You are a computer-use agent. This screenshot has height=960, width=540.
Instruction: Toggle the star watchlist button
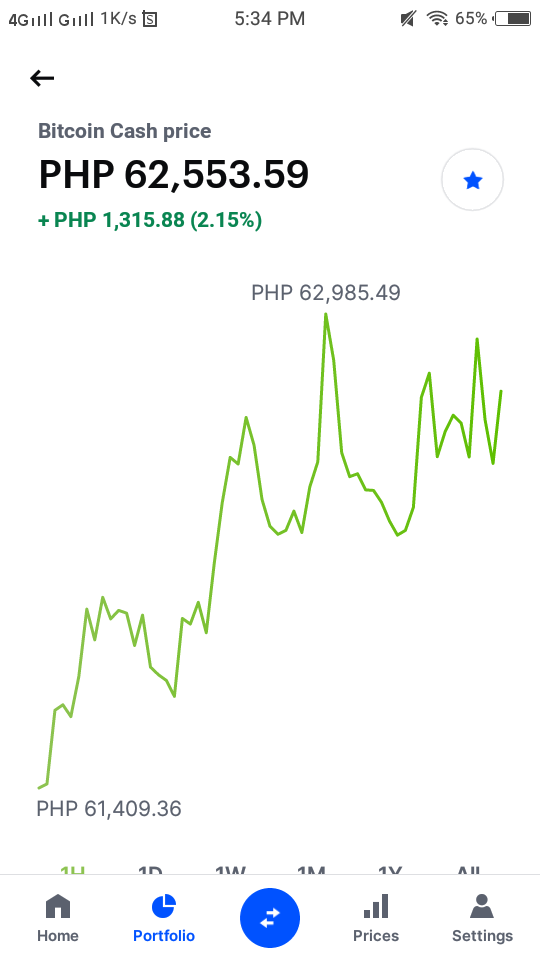pyautogui.click(x=473, y=180)
